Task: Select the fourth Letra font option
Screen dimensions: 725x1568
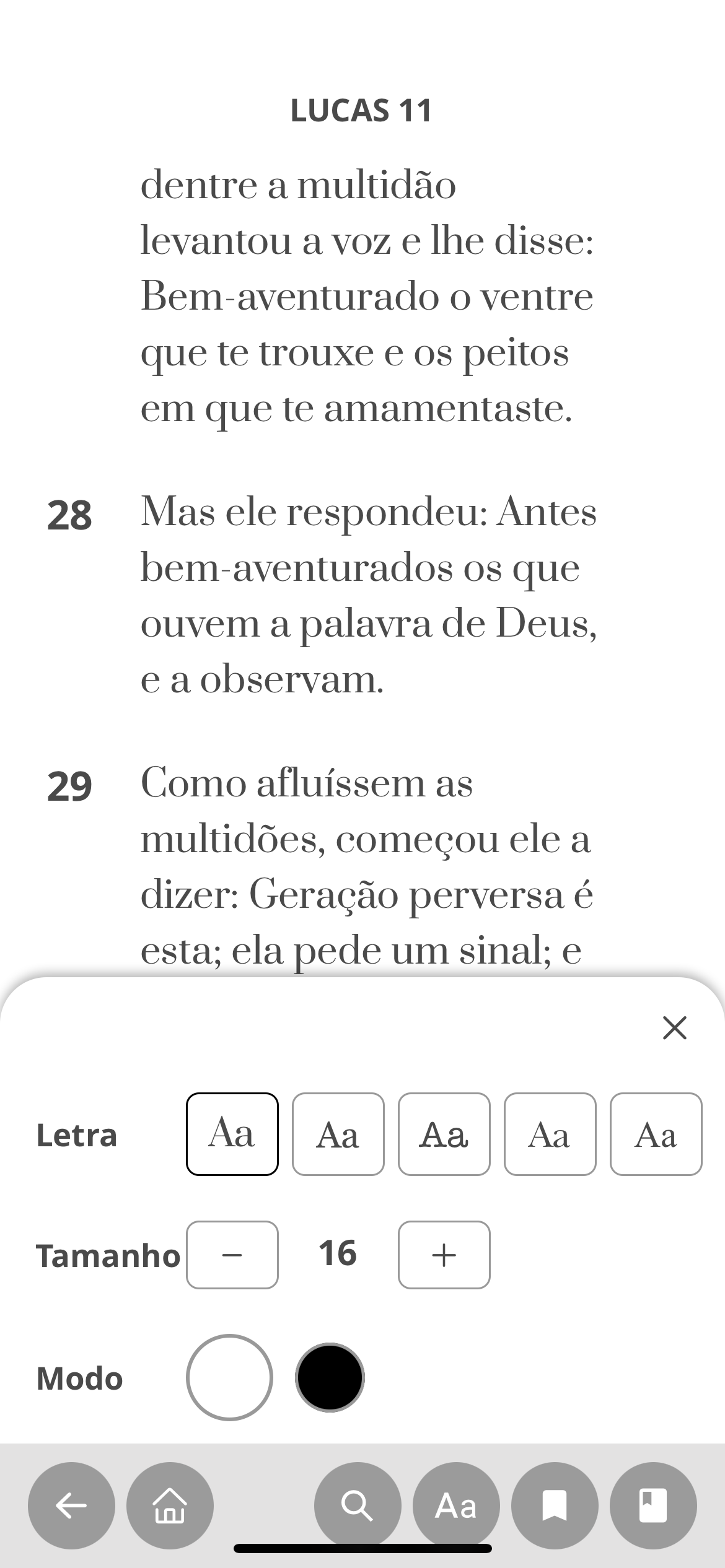Action: [x=550, y=1134]
